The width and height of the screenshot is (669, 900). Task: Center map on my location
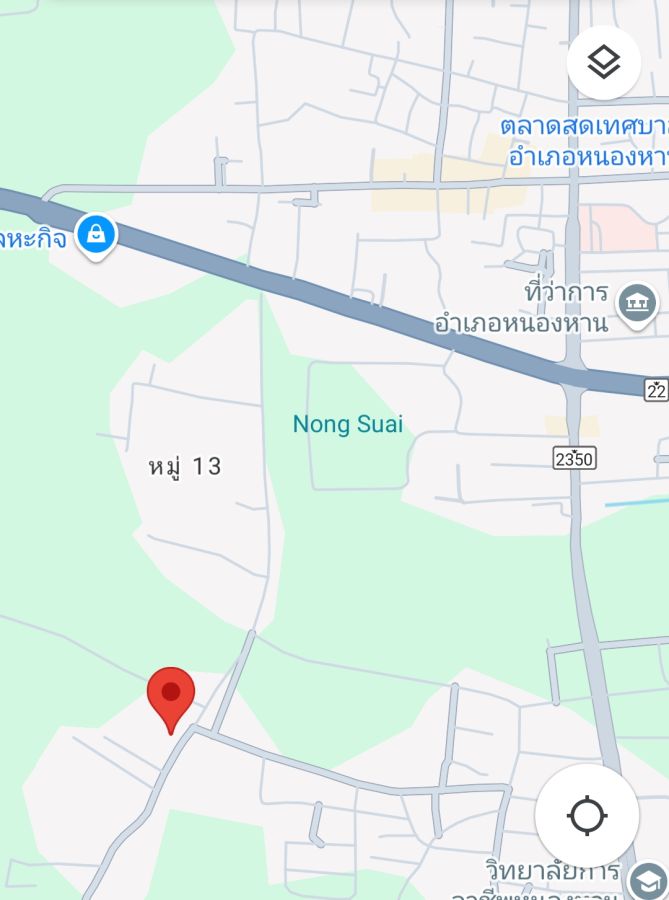[587, 815]
